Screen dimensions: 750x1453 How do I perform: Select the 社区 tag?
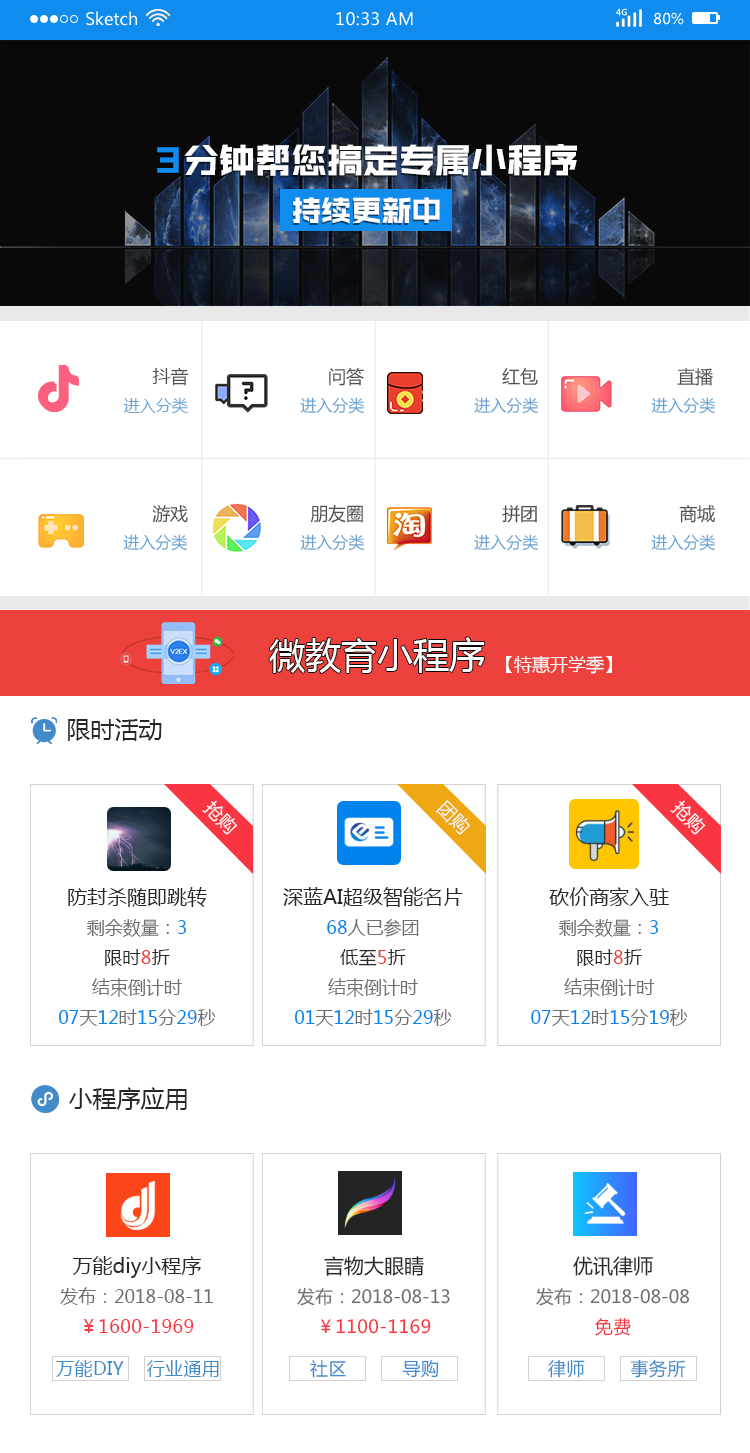pos(327,1369)
